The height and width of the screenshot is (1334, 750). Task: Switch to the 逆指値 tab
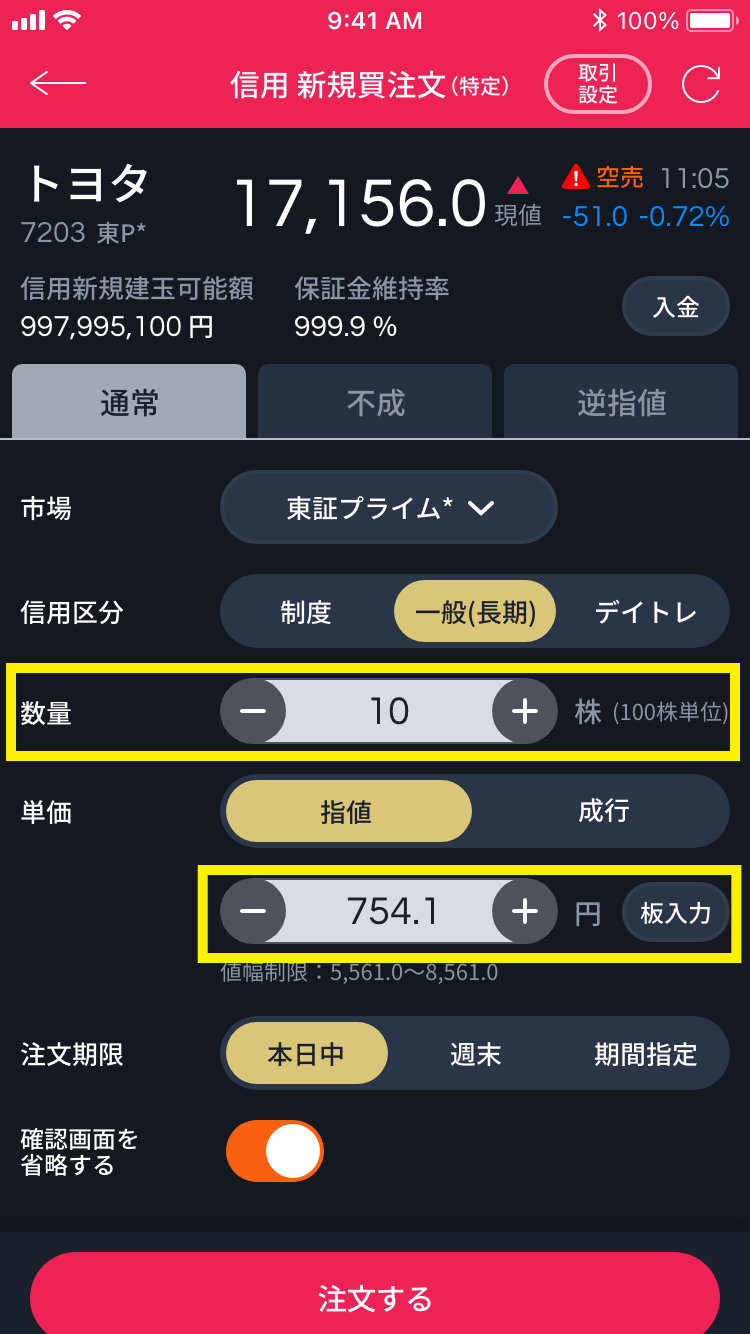coord(621,402)
